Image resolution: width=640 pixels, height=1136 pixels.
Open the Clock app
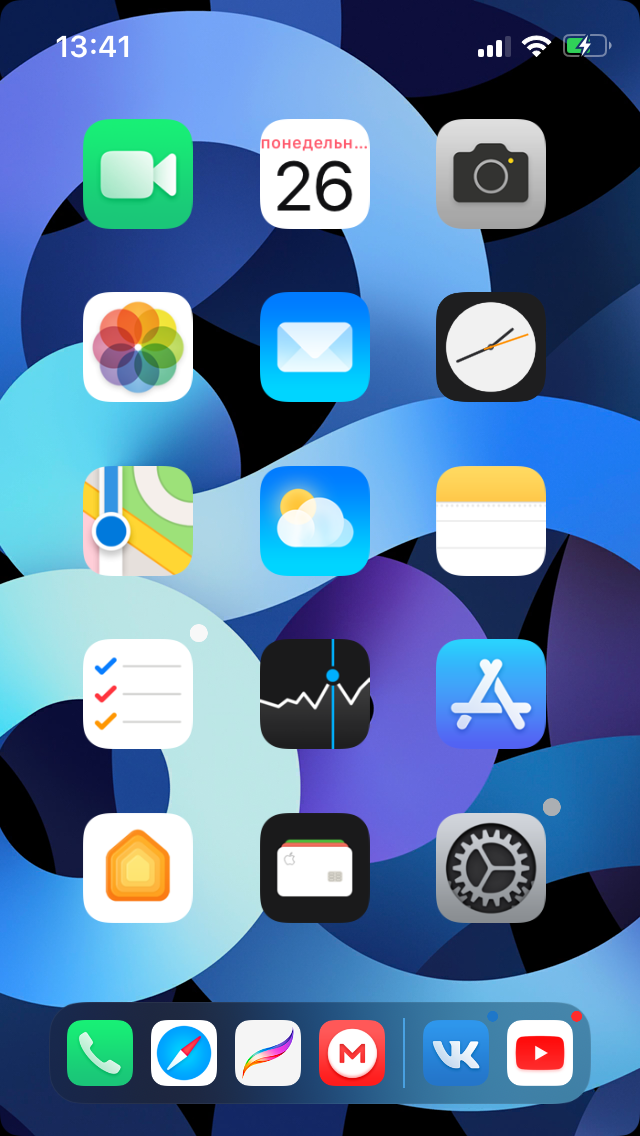[x=491, y=347]
